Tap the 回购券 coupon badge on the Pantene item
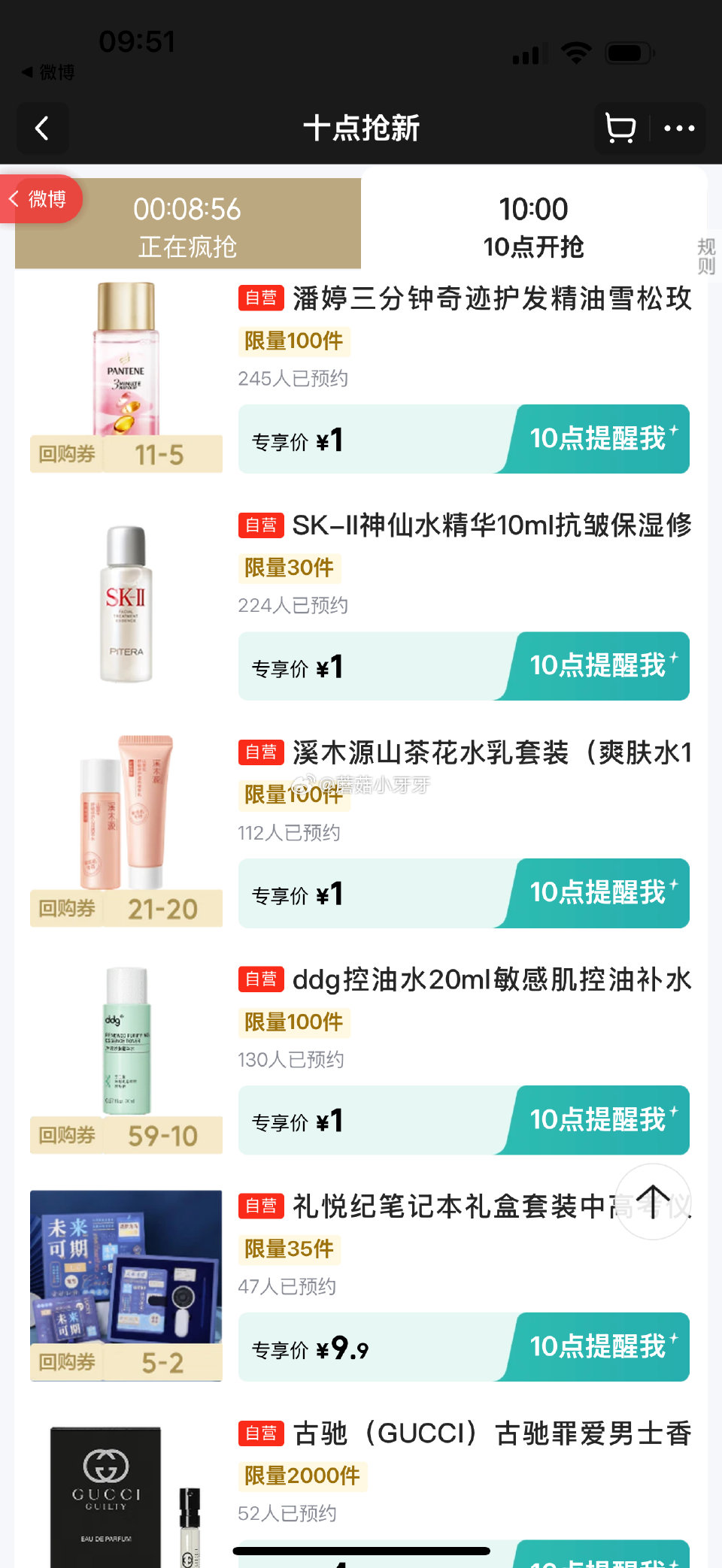This screenshot has height=1568, width=722. tap(66, 454)
